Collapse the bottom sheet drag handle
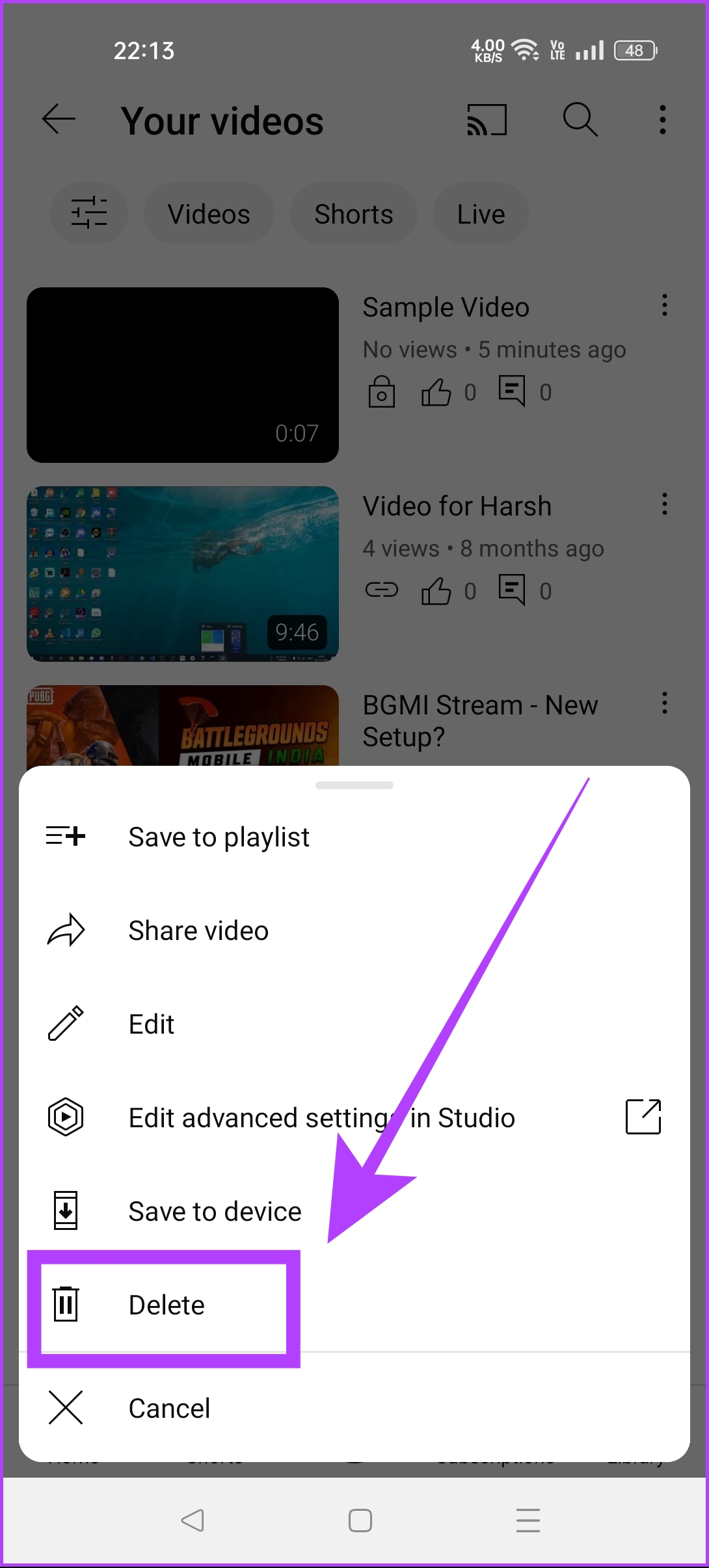The image size is (709, 1568). [x=354, y=785]
